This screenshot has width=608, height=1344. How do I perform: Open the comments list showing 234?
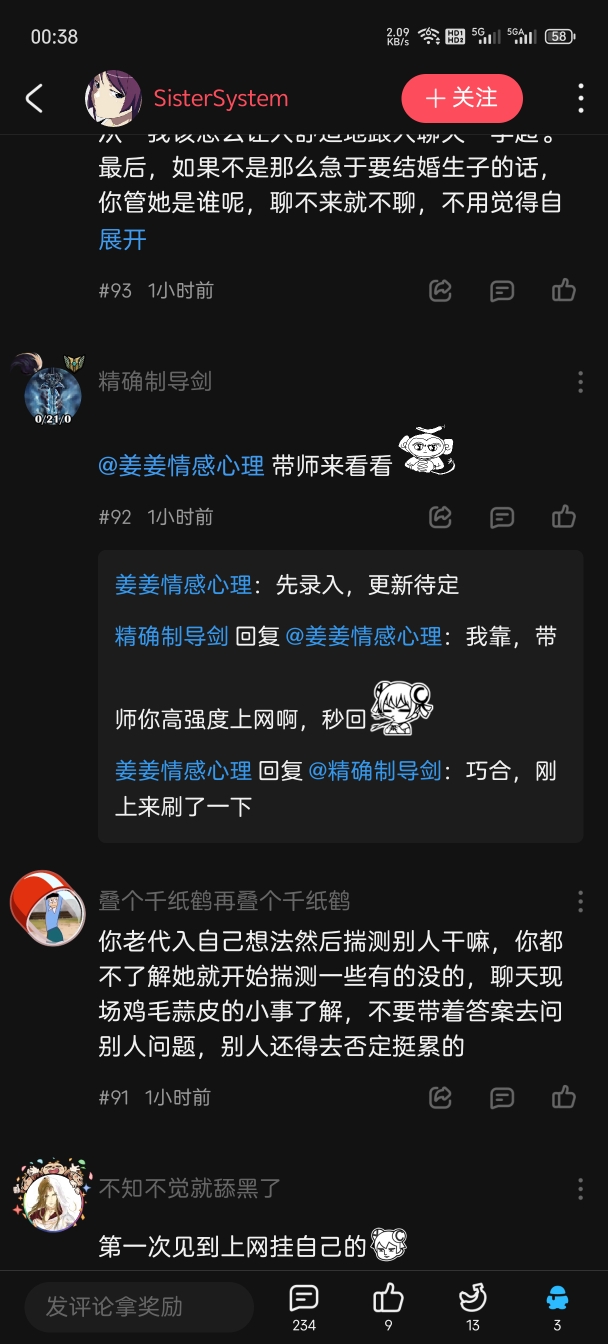pyautogui.click(x=304, y=1306)
